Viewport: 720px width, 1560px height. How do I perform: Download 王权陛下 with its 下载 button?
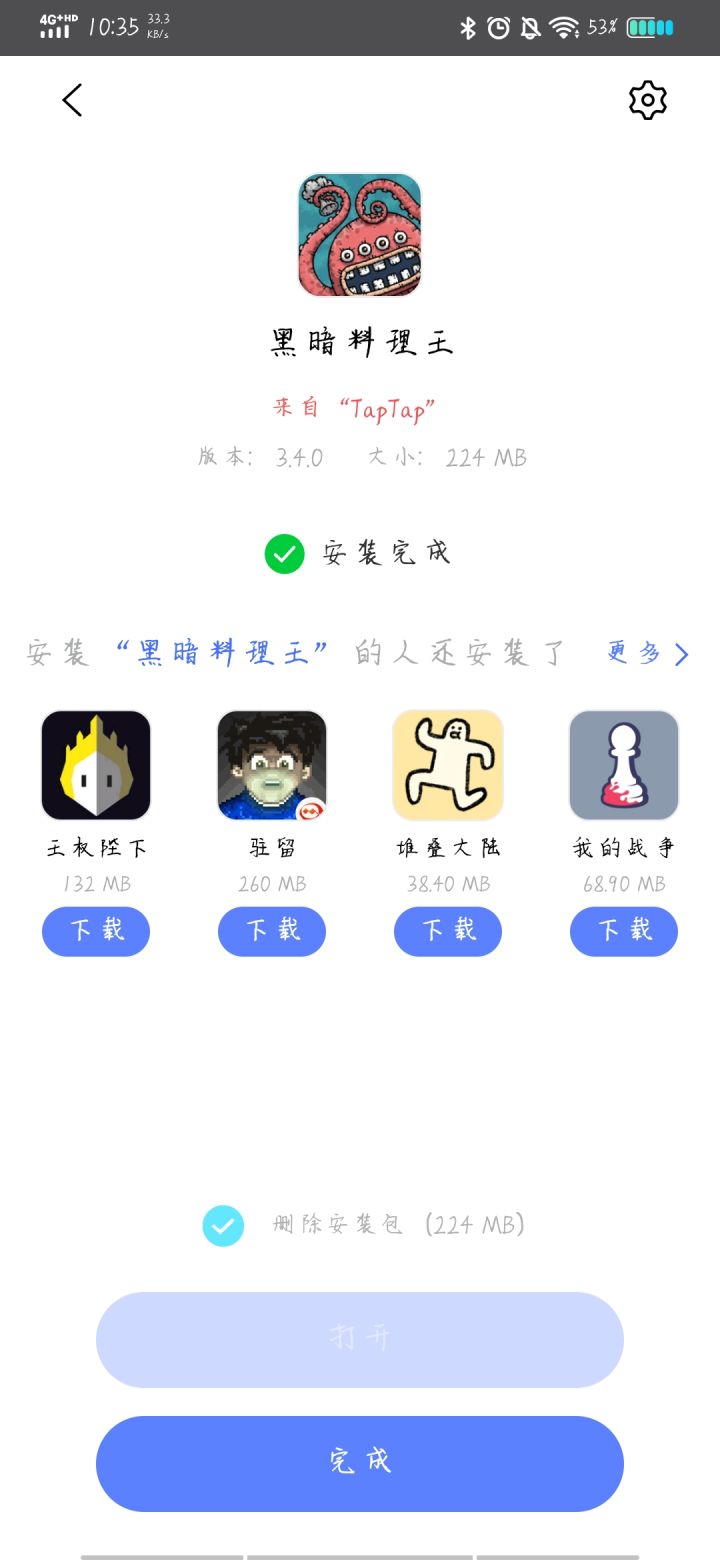click(x=96, y=931)
